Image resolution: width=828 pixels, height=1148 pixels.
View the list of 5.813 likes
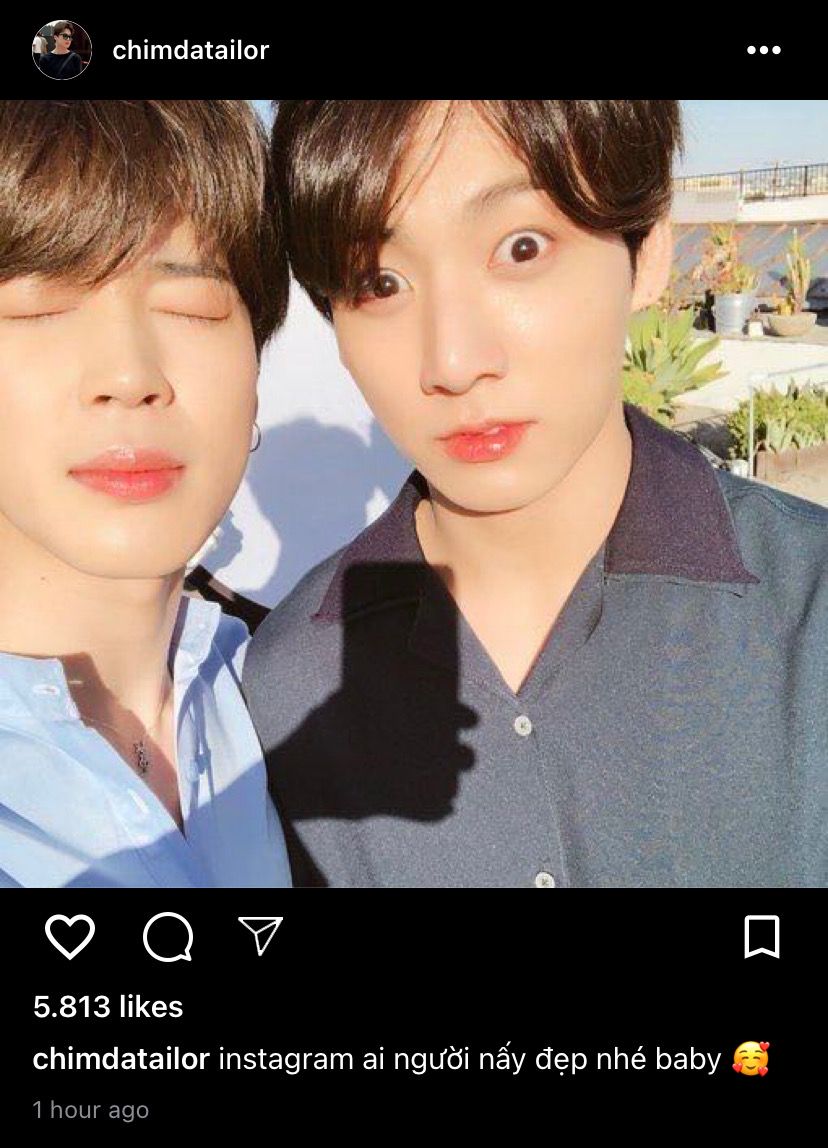pyautogui.click(x=108, y=1007)
